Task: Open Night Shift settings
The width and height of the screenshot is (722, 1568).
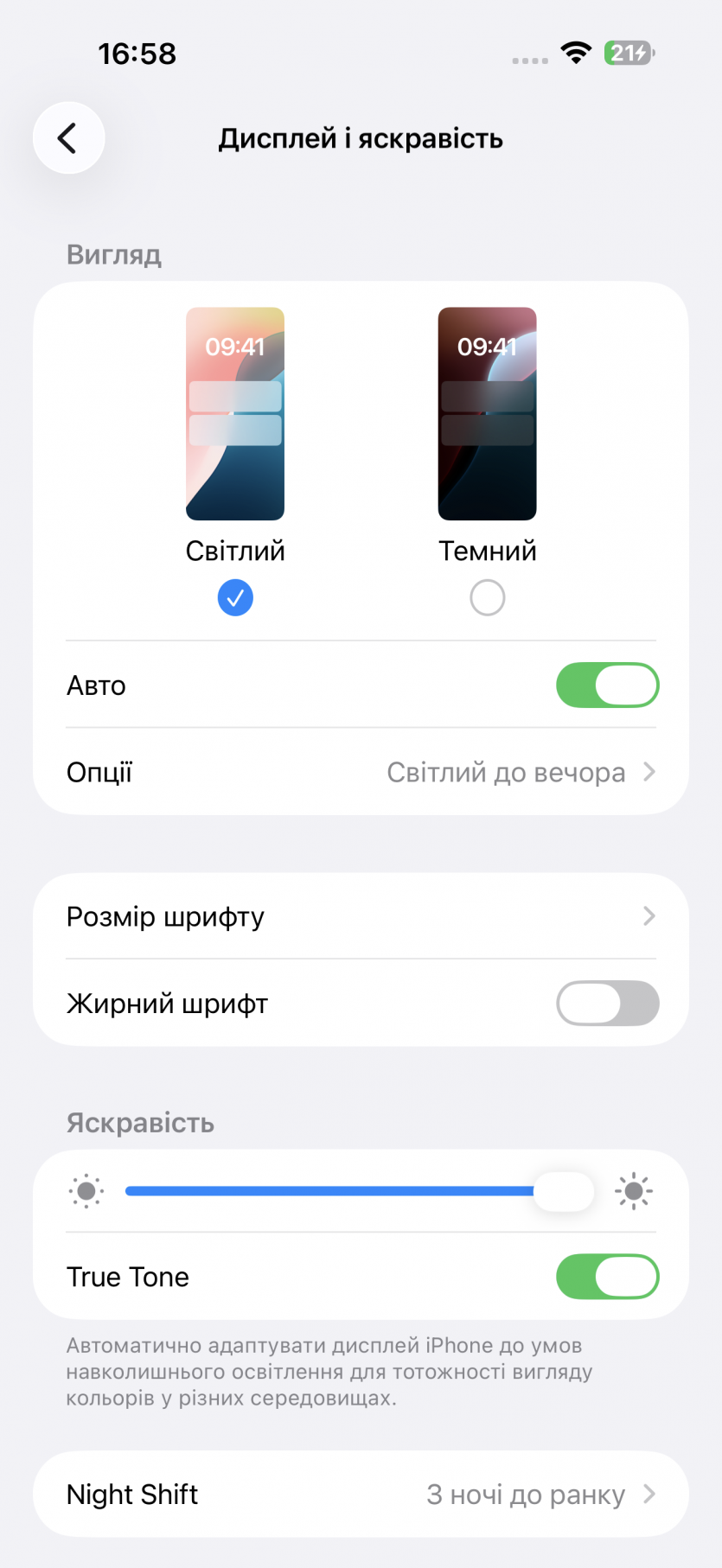Action: tap(361, 1495)
